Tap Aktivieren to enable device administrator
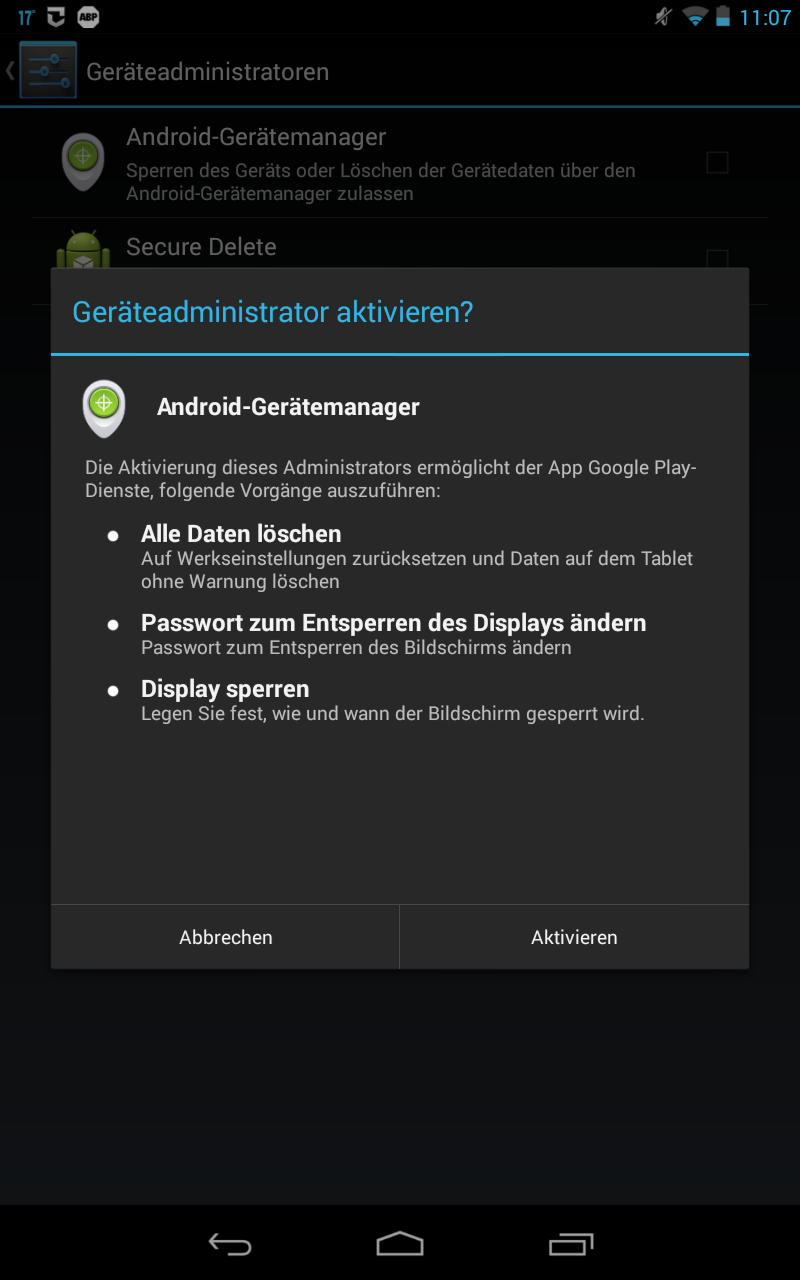The height and width of the screenshot is (1280, 800). point(574,937)
